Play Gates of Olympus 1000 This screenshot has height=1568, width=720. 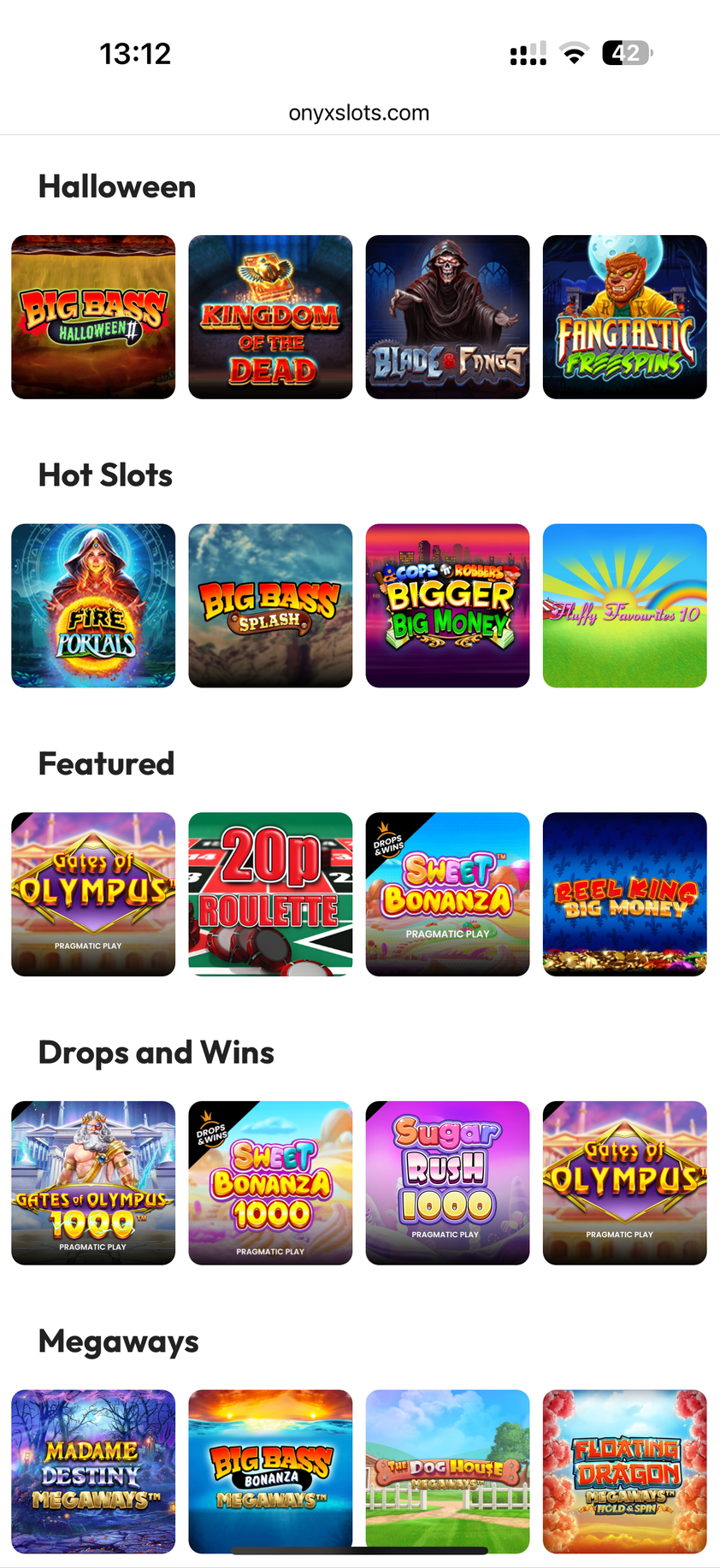pos(92,1182)
